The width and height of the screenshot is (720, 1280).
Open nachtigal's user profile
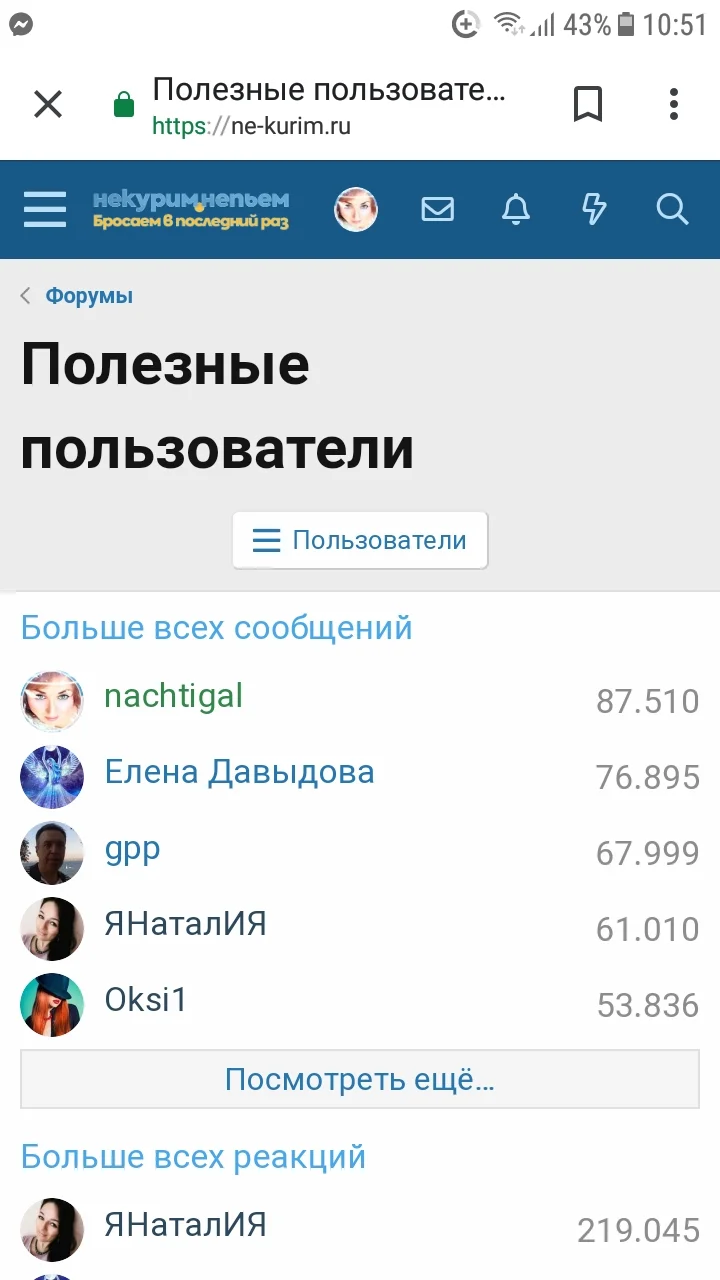(x=173, y=697)
